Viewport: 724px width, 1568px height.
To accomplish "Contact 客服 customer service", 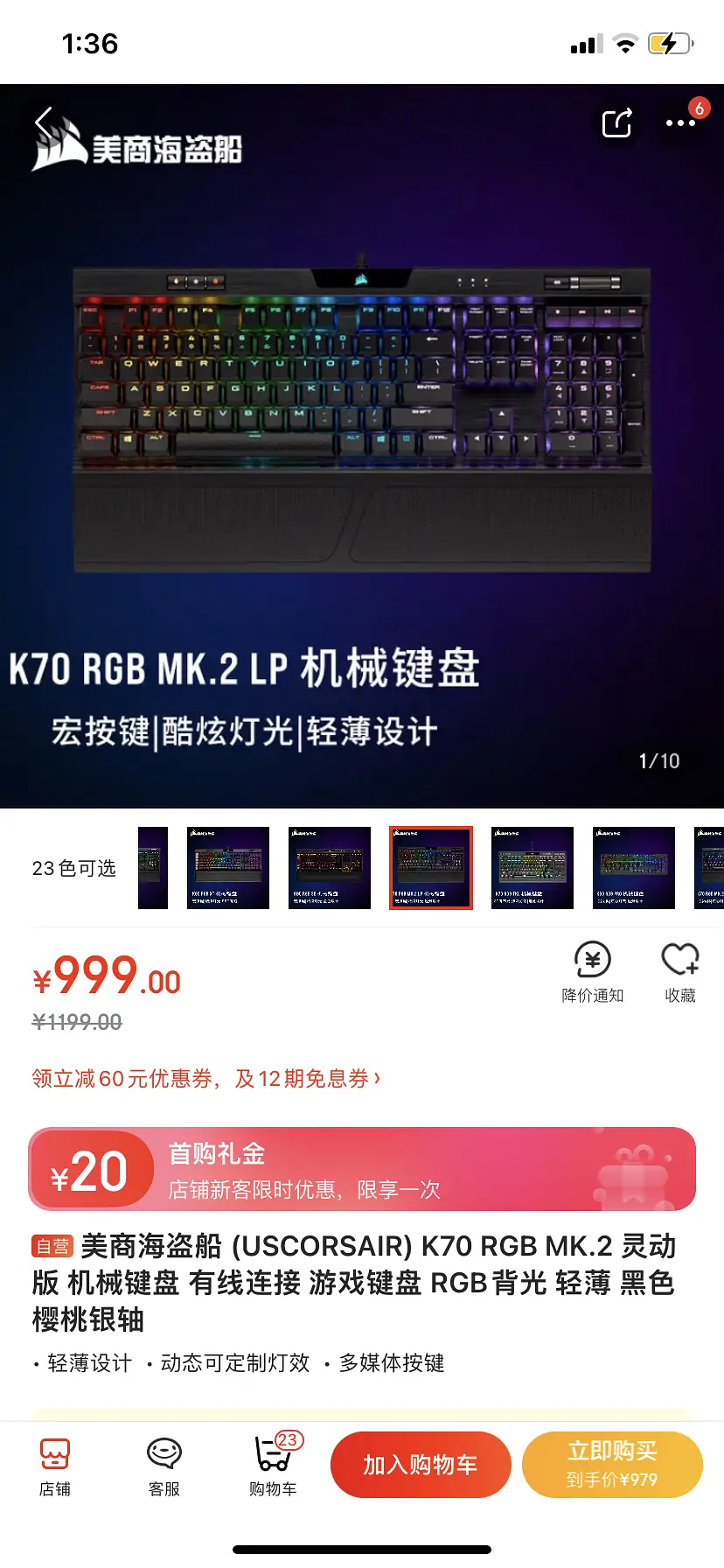I will pyautogui.click(x=164, y=1464).
